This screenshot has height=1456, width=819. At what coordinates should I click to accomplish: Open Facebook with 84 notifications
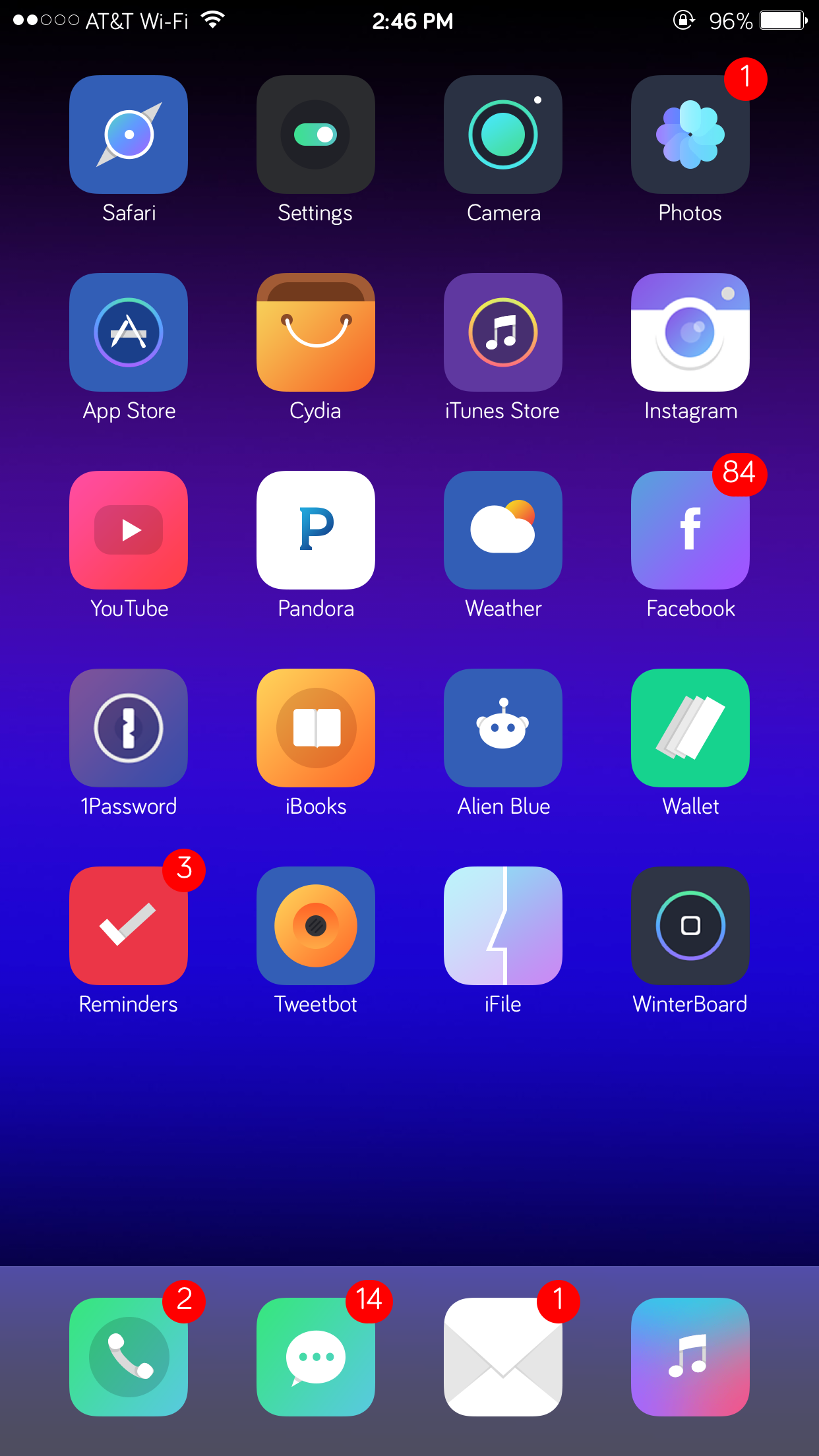pos(690,530)
